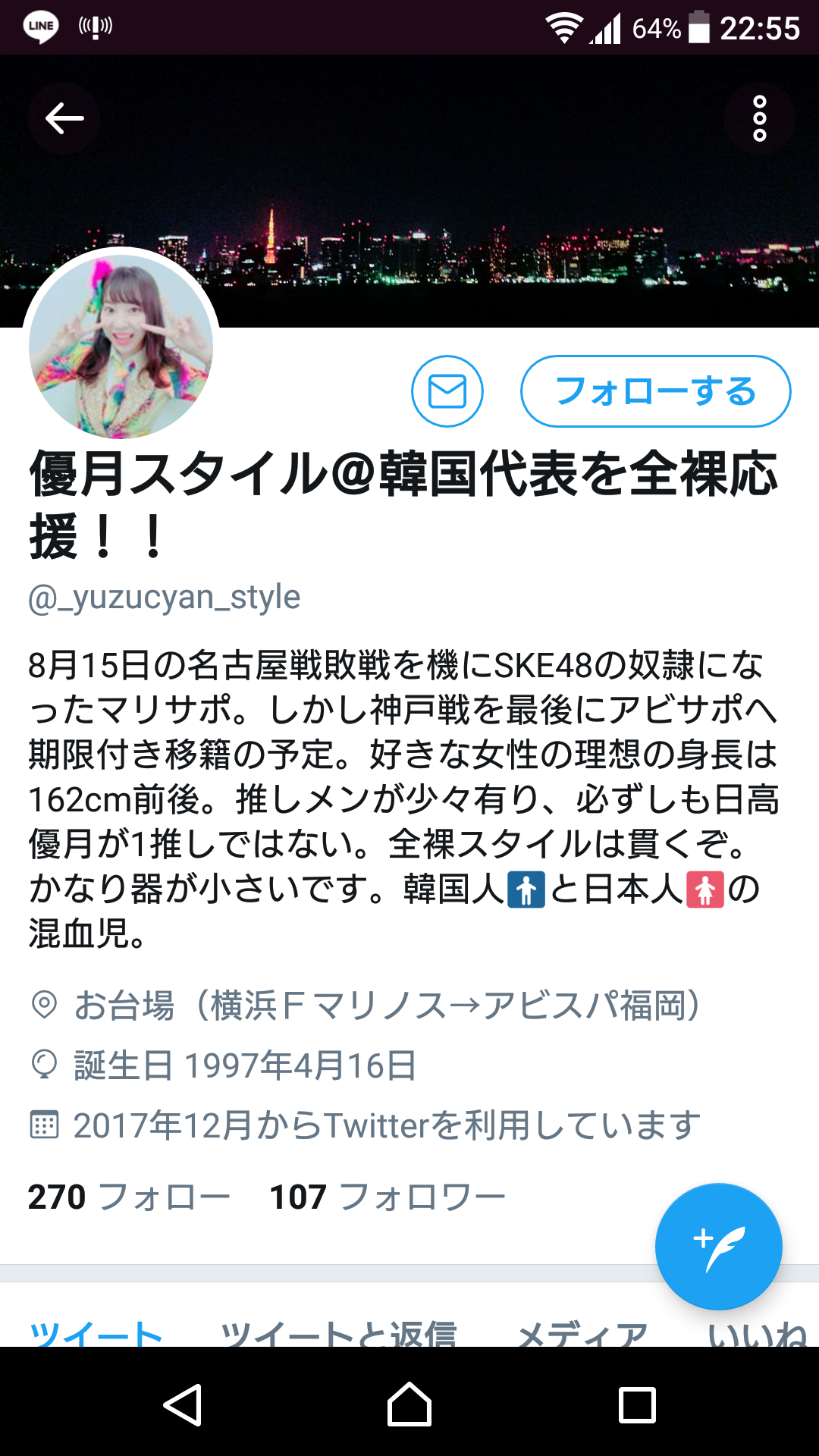Switch to the メディア tab
This screenshot has height=1456, width=819.
tap(582, 1333)
